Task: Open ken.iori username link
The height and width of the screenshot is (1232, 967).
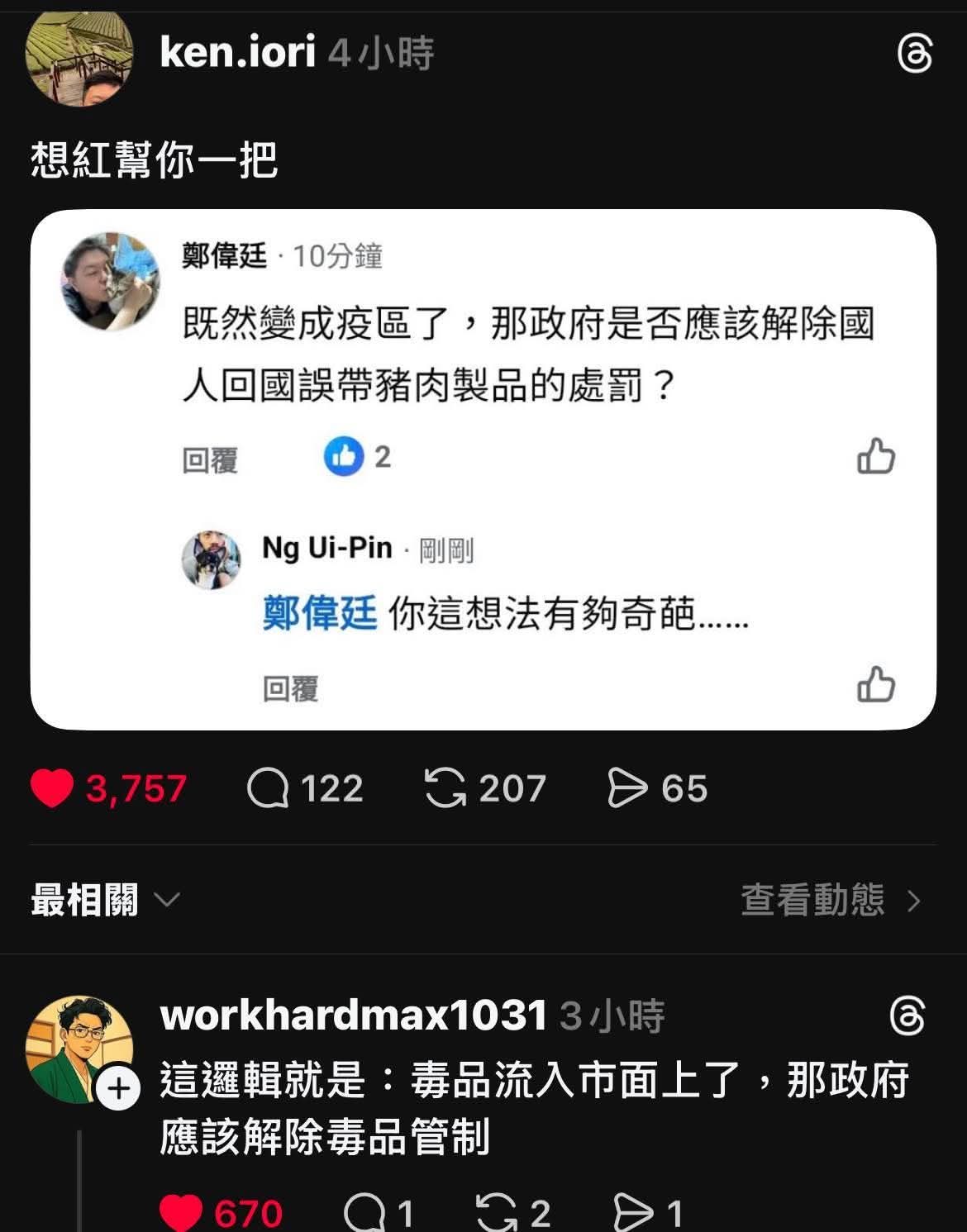Action: click(237, 53)
